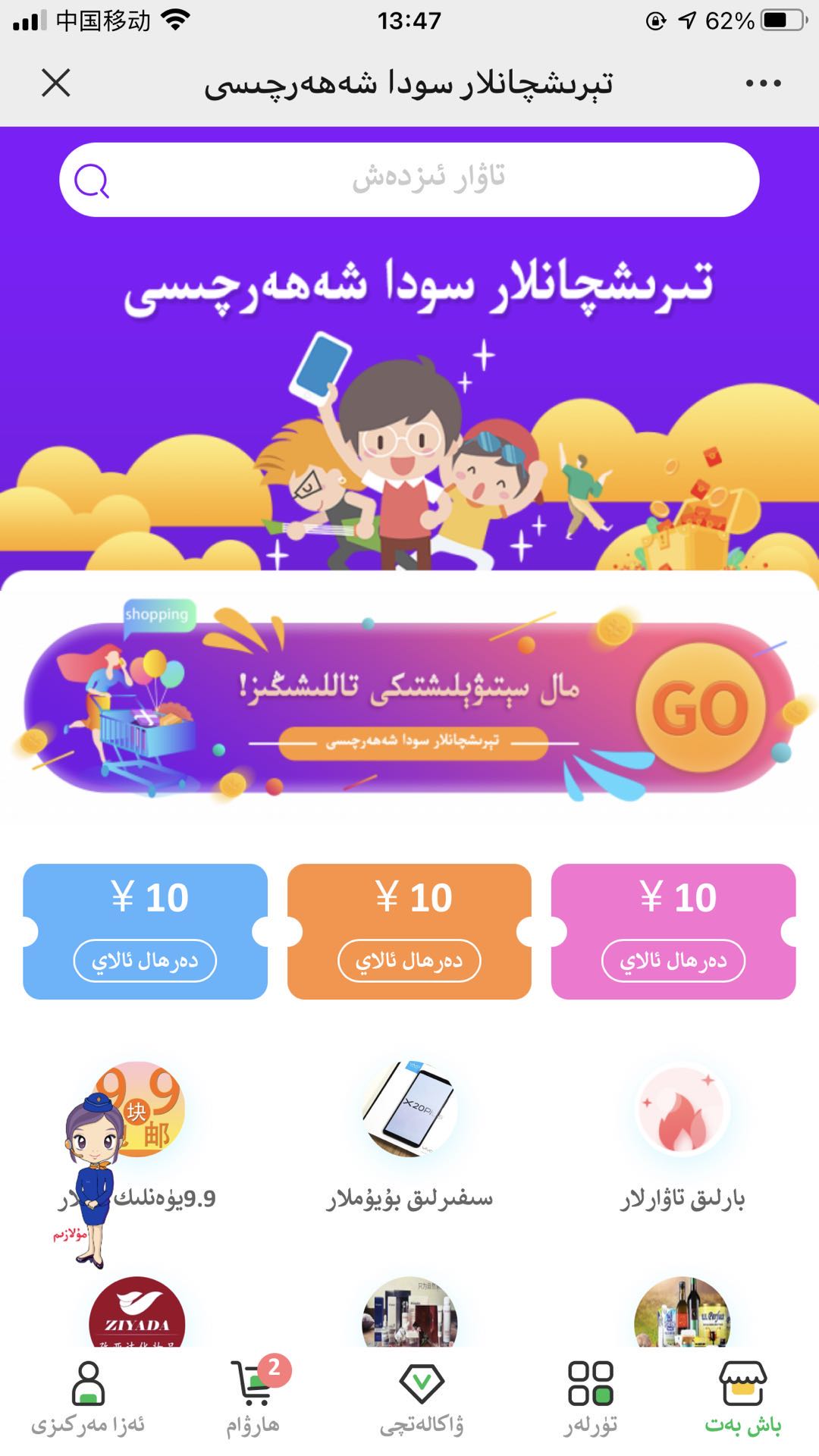This screenshot has height=1456, width=819.
Task: Go to the ئەزا مەركىزى member center
Action: point(88,1398)
